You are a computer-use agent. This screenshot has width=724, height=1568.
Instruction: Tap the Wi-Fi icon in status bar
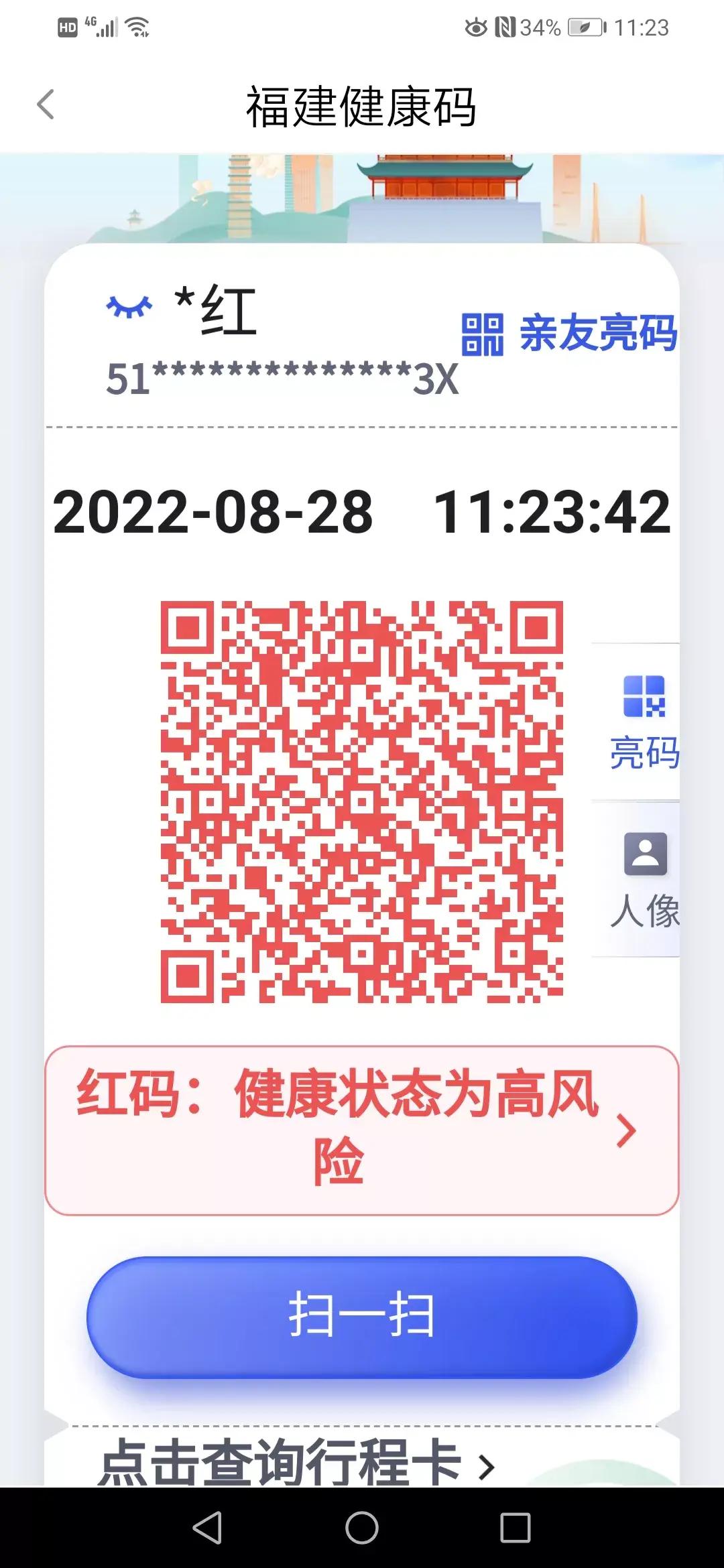click(x=139, y=28)
